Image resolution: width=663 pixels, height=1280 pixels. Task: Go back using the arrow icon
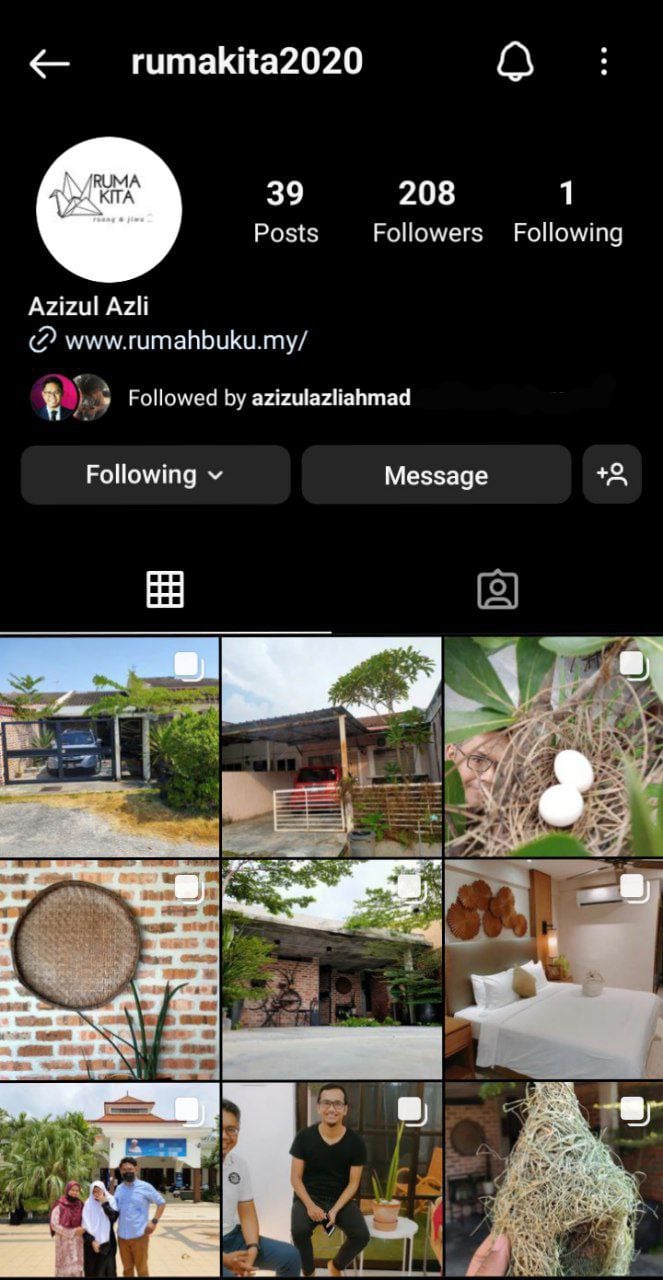(49, 63)
